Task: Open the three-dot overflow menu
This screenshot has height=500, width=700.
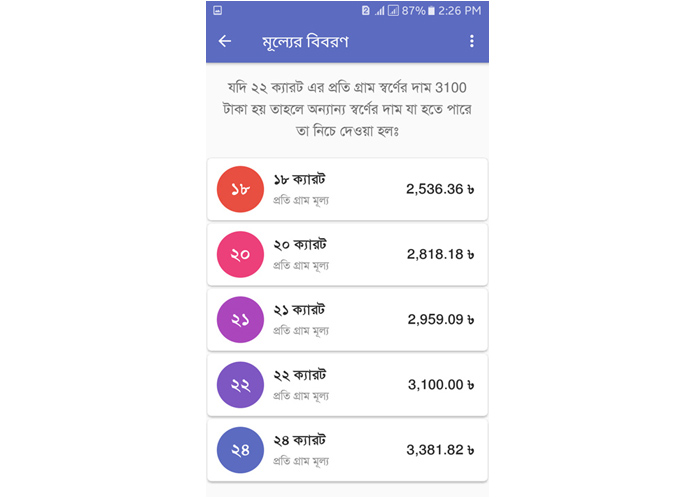Action: pos(472,41)
